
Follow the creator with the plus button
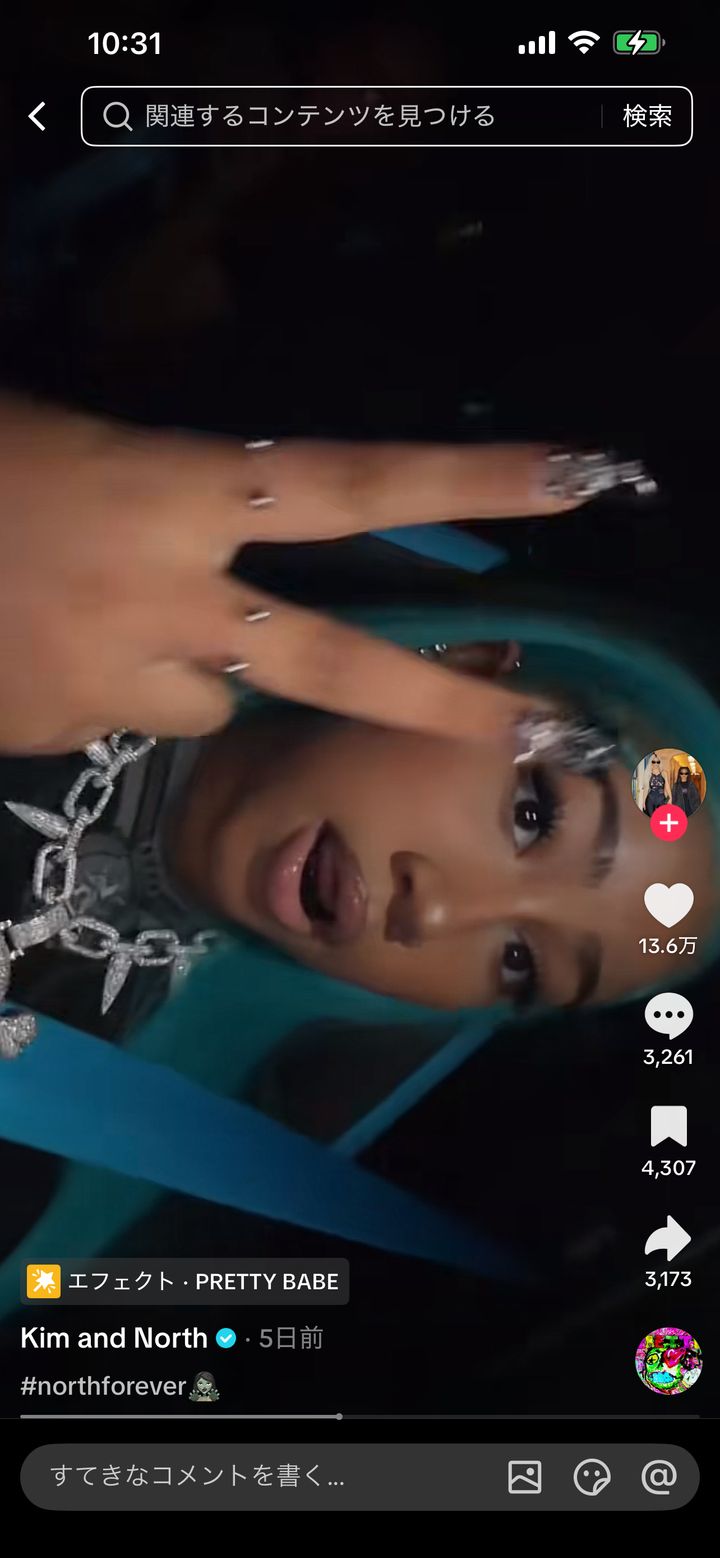pyautogui.click(x=668, y=824)
